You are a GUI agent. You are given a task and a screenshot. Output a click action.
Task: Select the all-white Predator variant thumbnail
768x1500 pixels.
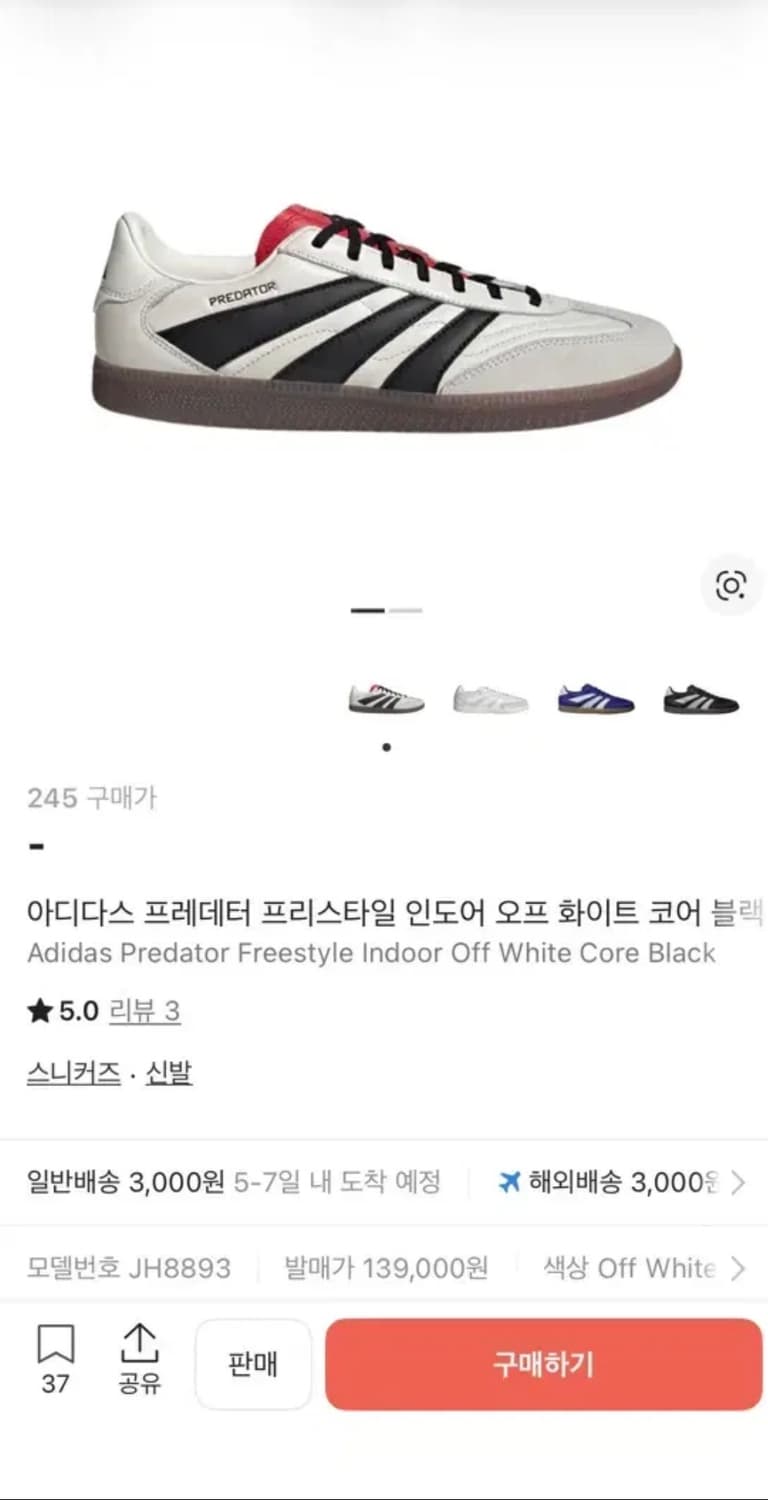tap(489, 697)
